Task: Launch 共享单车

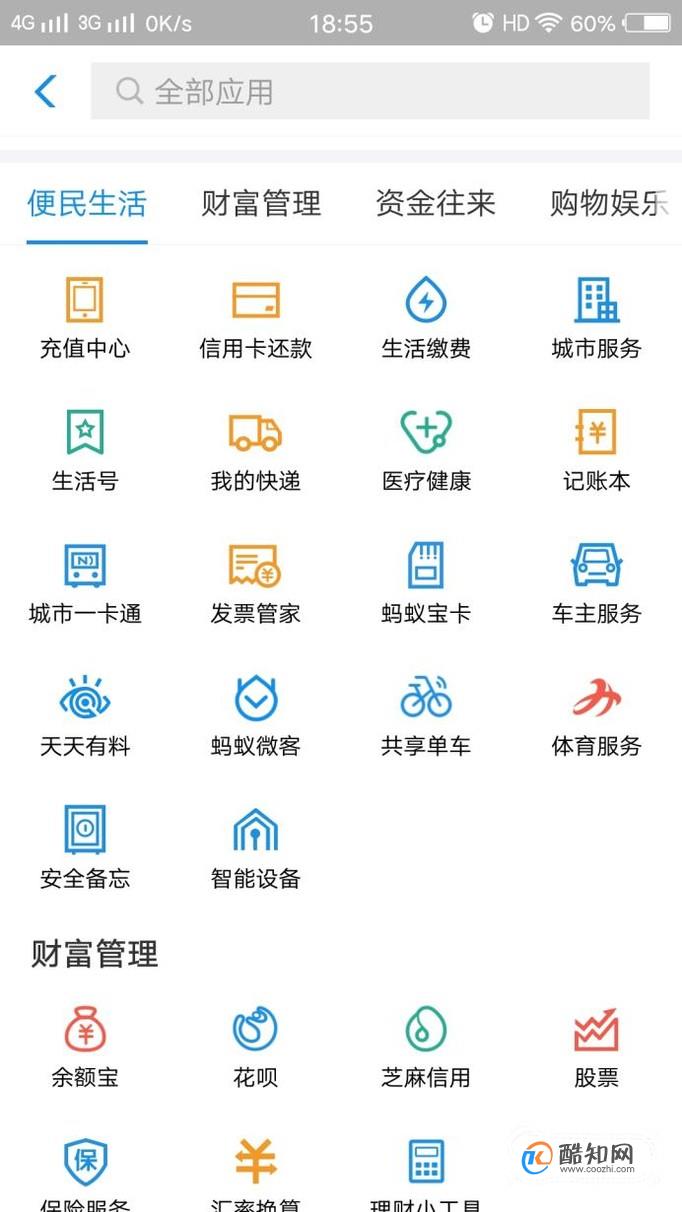Action: pyautogui.click(x=426, y=715)
